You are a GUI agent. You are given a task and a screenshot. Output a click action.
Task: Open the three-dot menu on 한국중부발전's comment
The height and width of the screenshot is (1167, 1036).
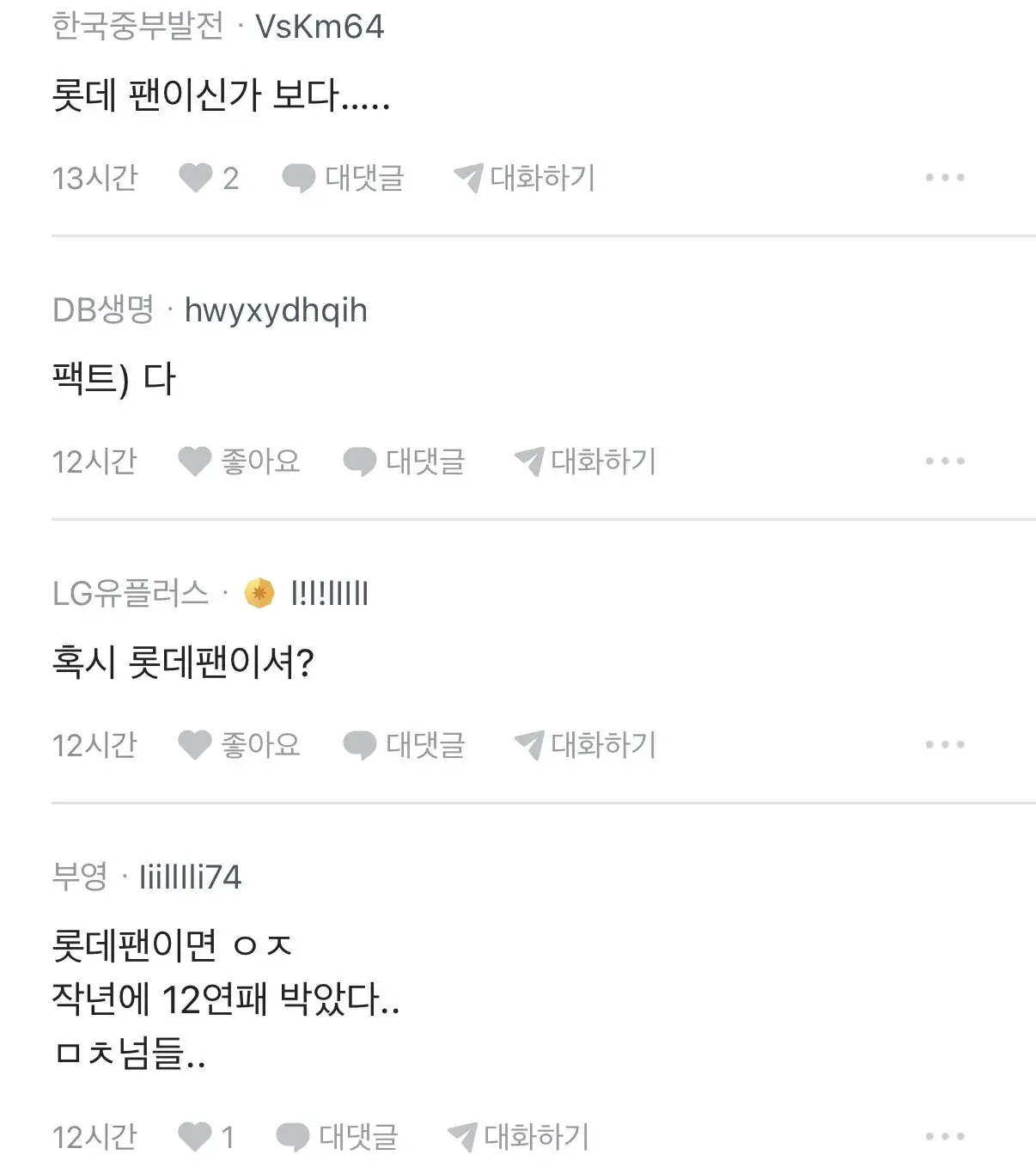(945, 176)
